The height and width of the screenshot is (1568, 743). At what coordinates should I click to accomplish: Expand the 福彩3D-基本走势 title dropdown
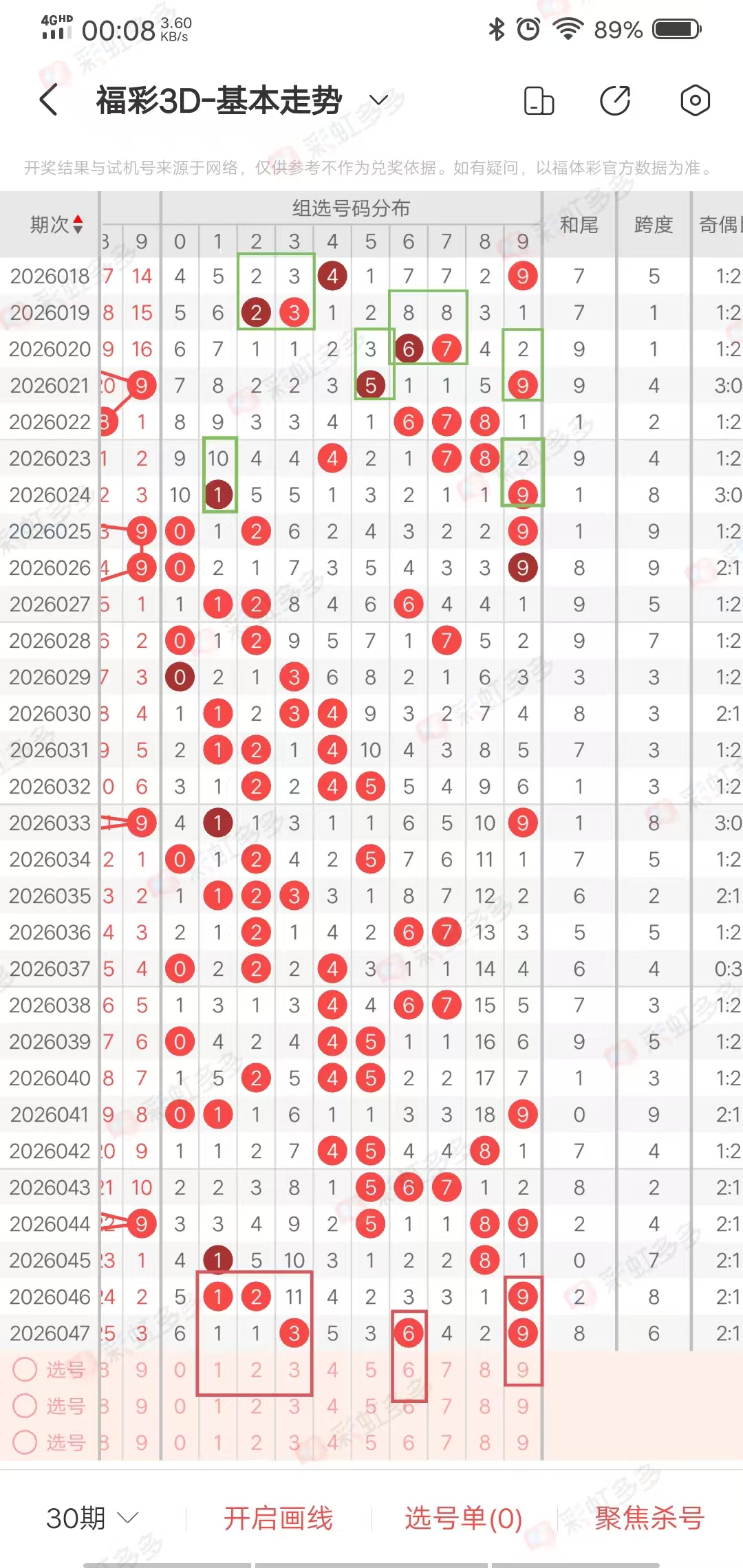coord(379,100)
